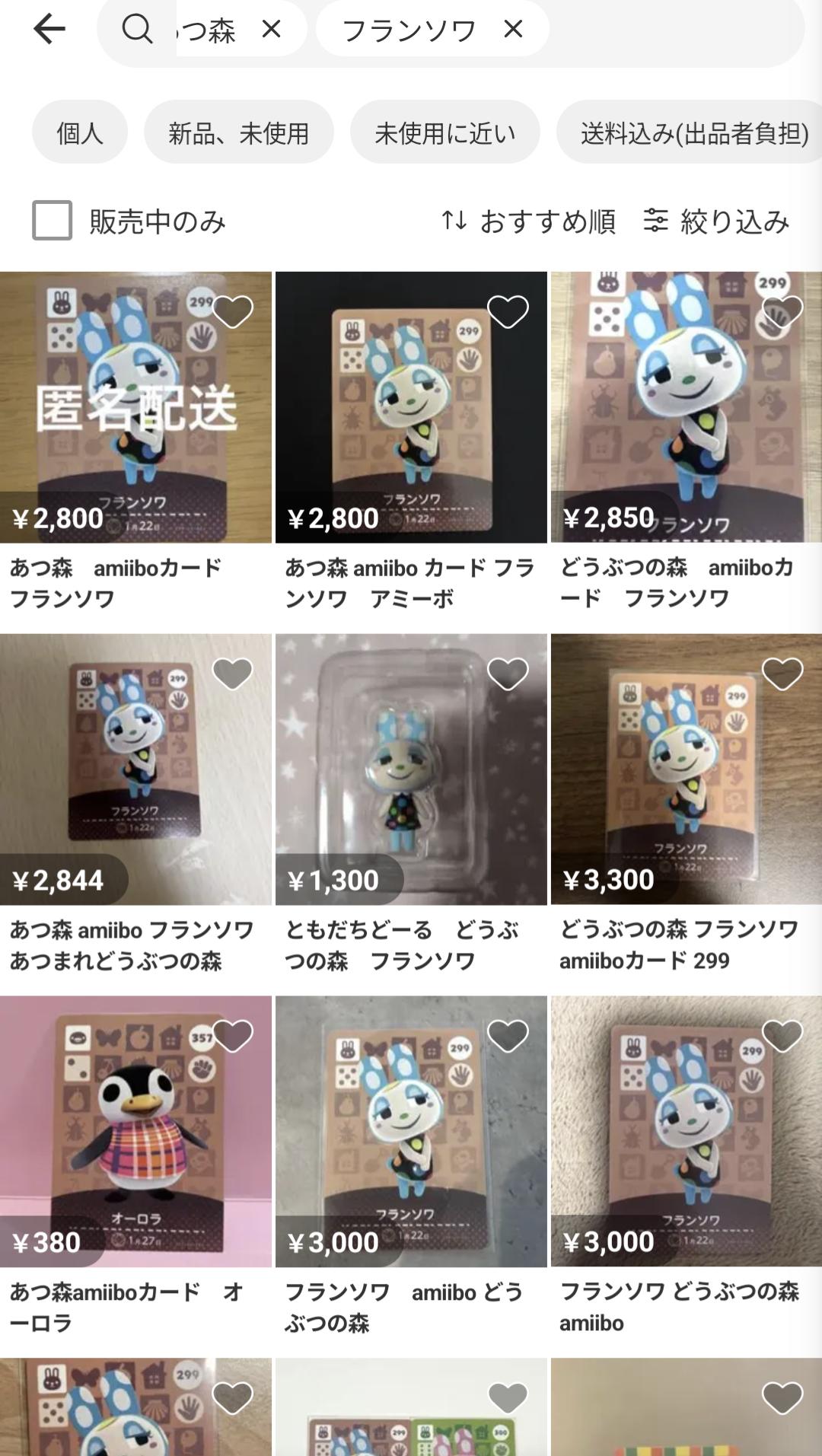Open the ¥3,300 amiiboカード 299 listing

[x=686, y=769]
